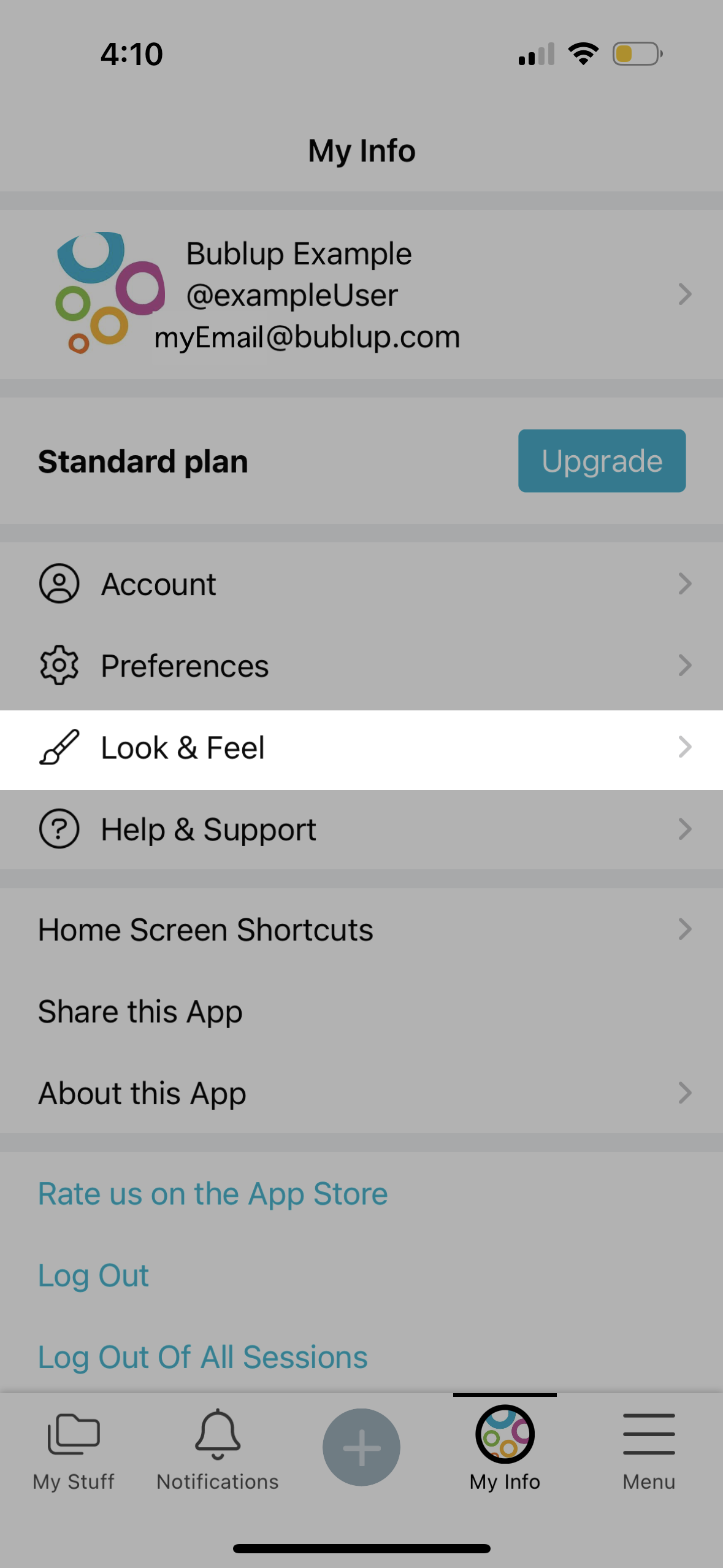Open Look & Feel settings
The width and height of the screenshot is (723, 1568).
pos(361,750)
